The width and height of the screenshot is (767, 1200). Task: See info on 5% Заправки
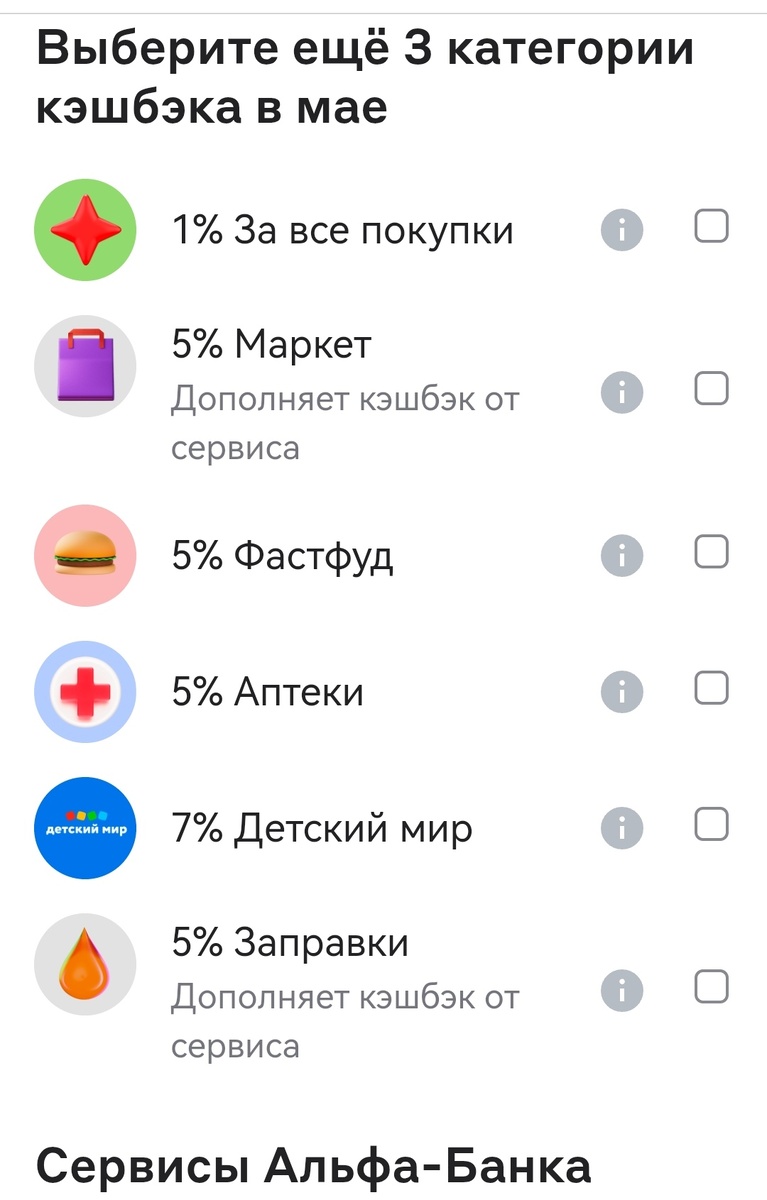point(621,990)
